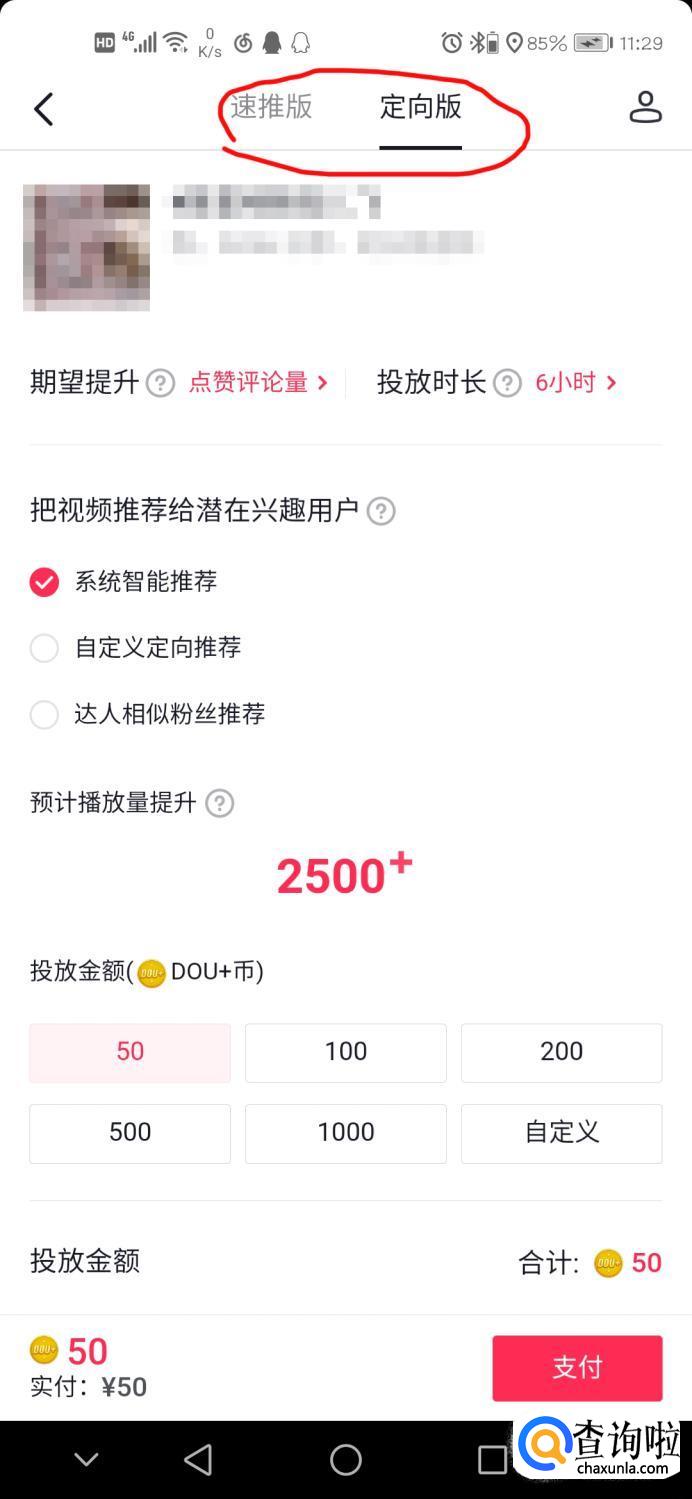Change 投放时长 from 6小时
692x1499 pixels.
tap(575, 382)
